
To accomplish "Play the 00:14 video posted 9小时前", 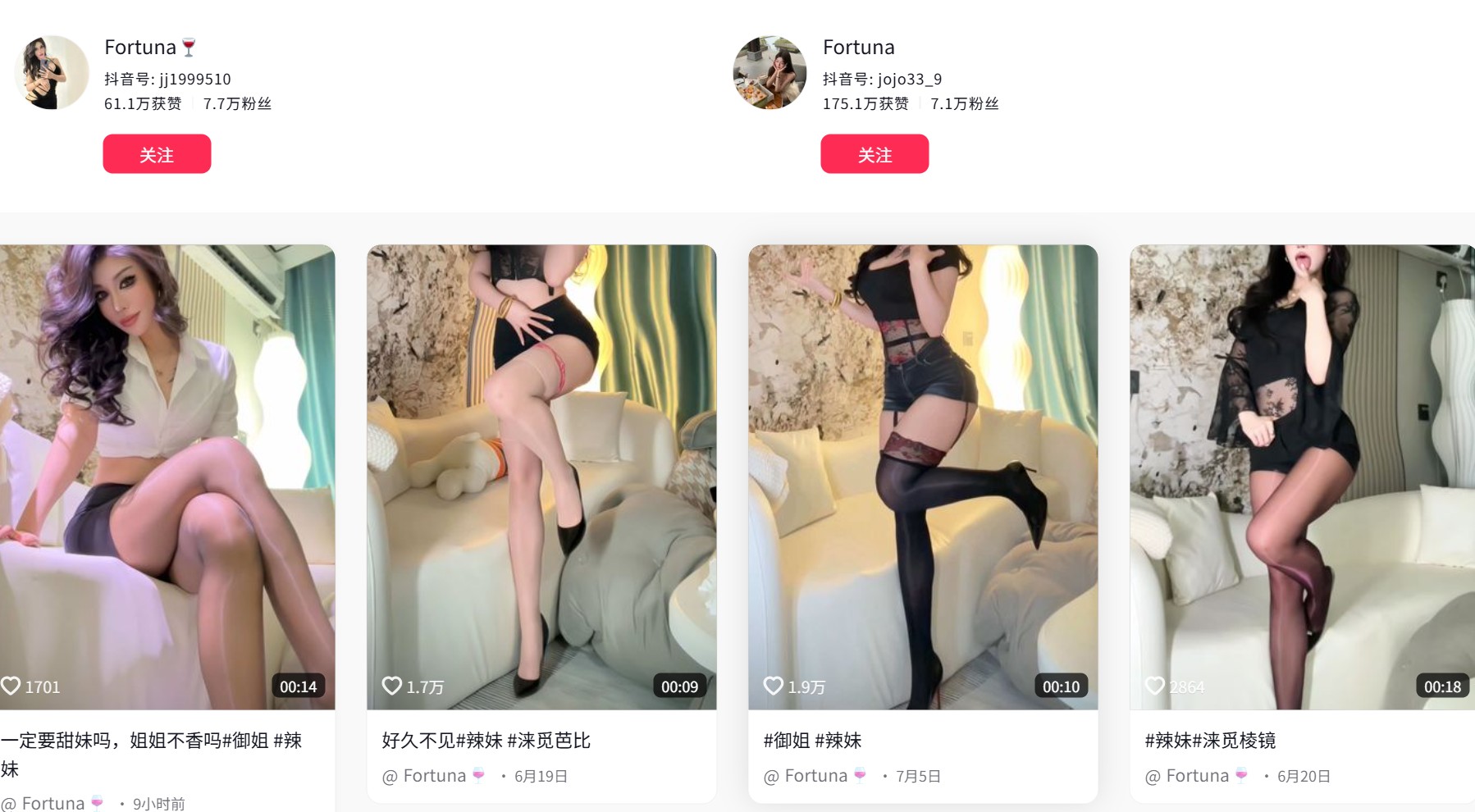I will point(167,476).
